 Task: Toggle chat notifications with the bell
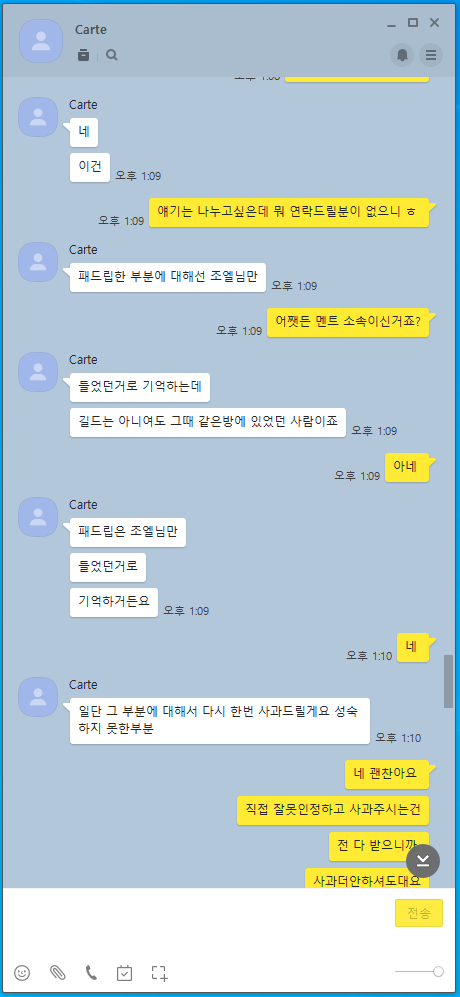pos(402,55)
